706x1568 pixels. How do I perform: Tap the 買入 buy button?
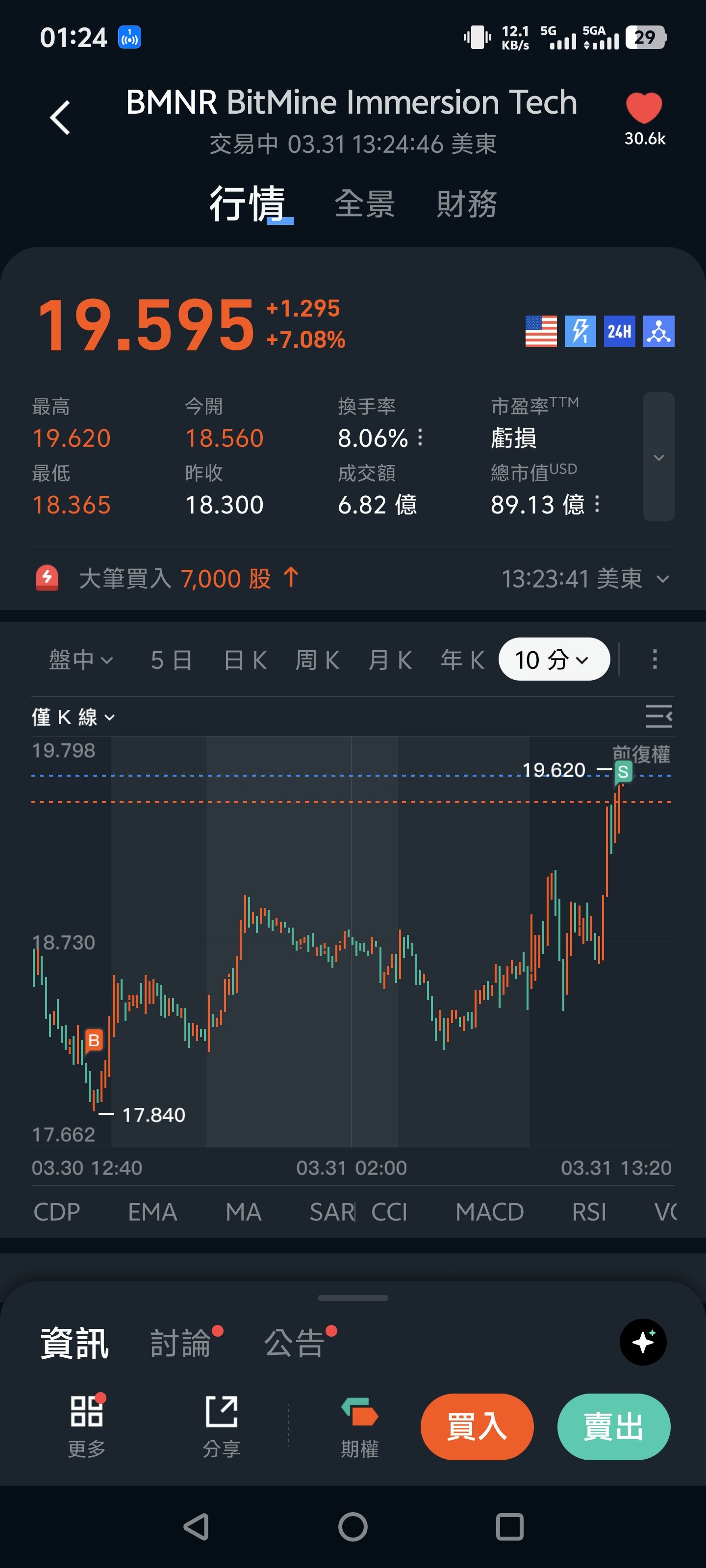tap(477, 1426)
